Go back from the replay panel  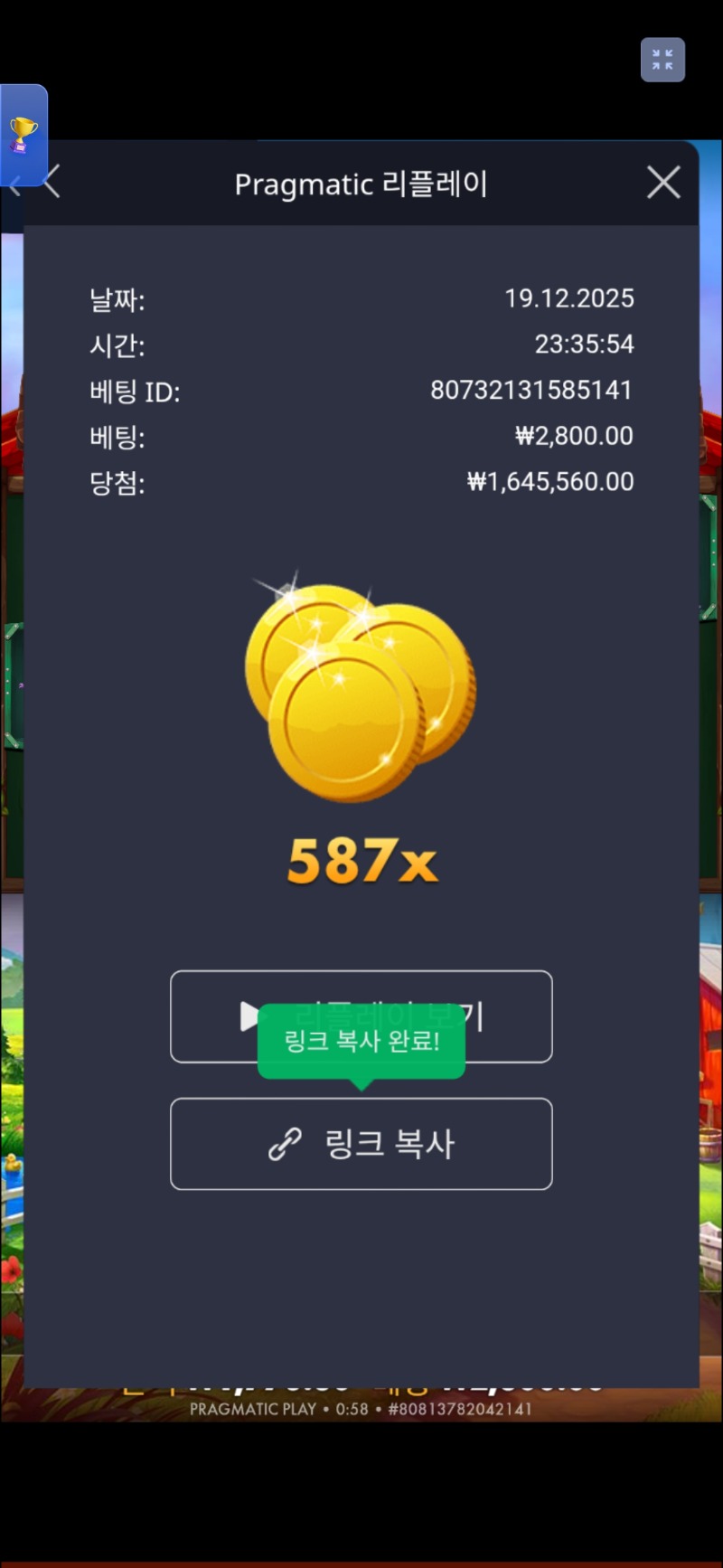[x=53, y=182]
